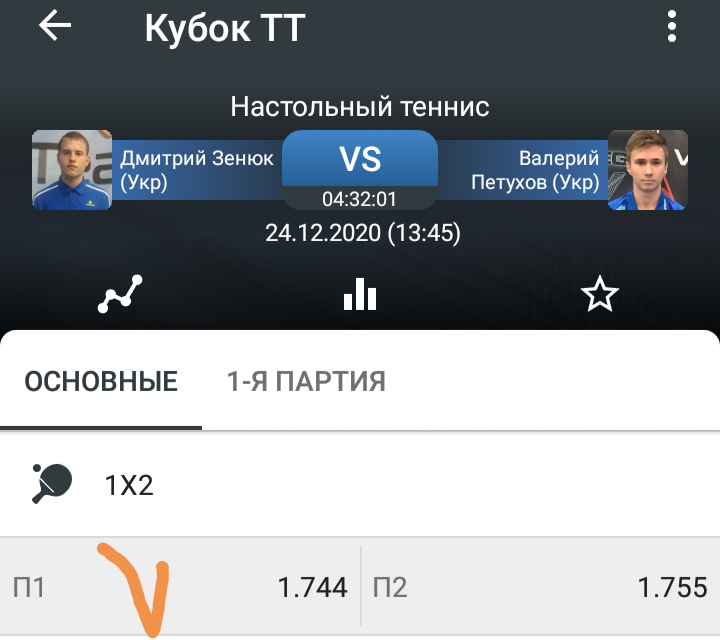This screenshot has height=640, width=720.
Task: Select the П1 bet at 1.744
Action: [x=180, y=587]
